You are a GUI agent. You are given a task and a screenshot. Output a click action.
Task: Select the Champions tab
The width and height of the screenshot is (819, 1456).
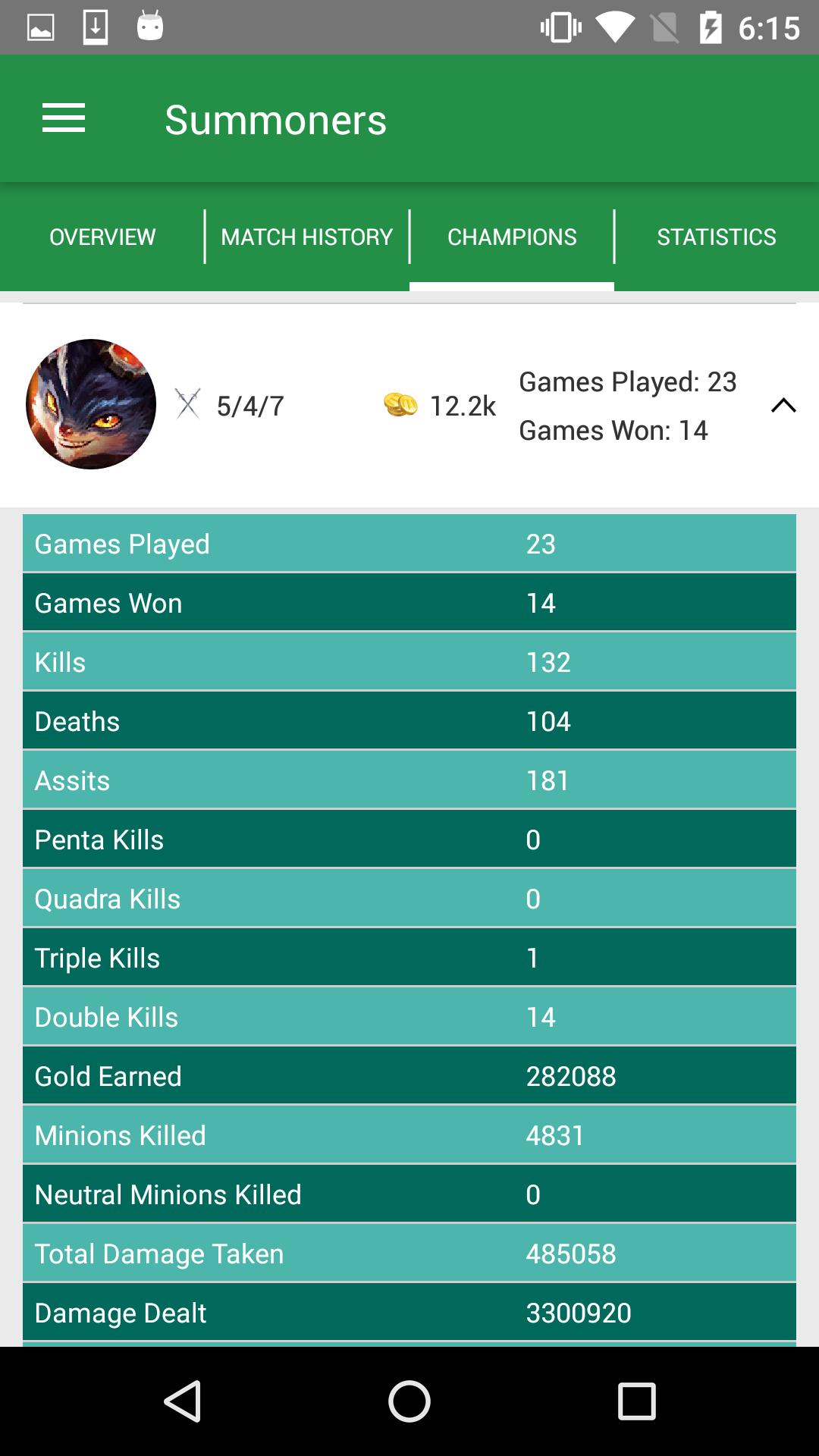point(512,237)
